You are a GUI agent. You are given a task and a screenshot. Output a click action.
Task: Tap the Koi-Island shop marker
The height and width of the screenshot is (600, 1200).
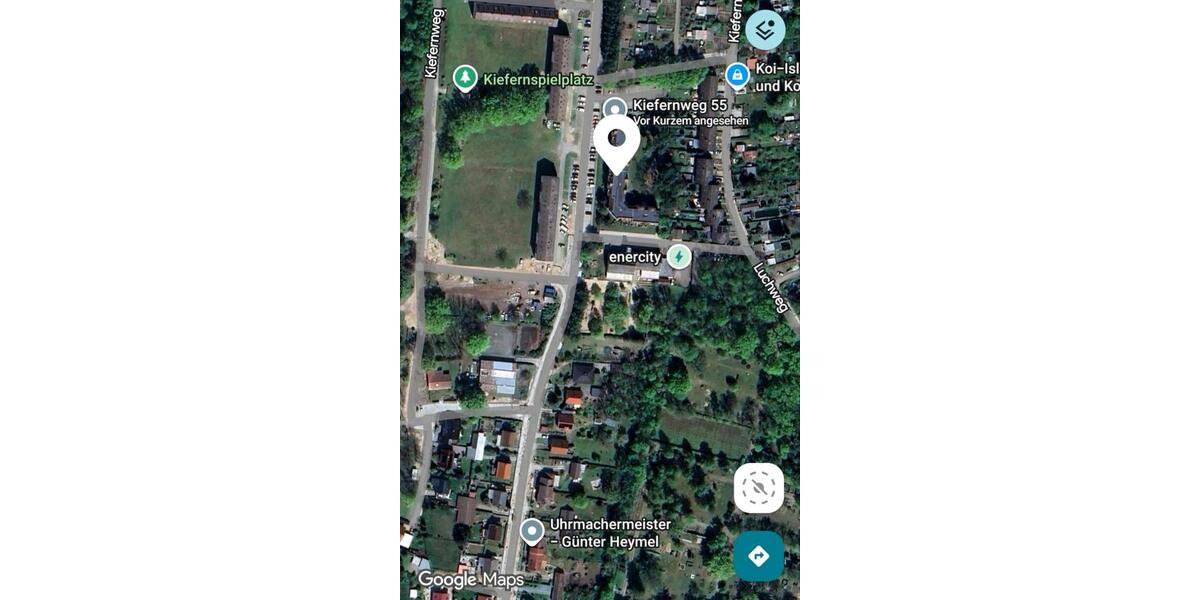point(737,75)
